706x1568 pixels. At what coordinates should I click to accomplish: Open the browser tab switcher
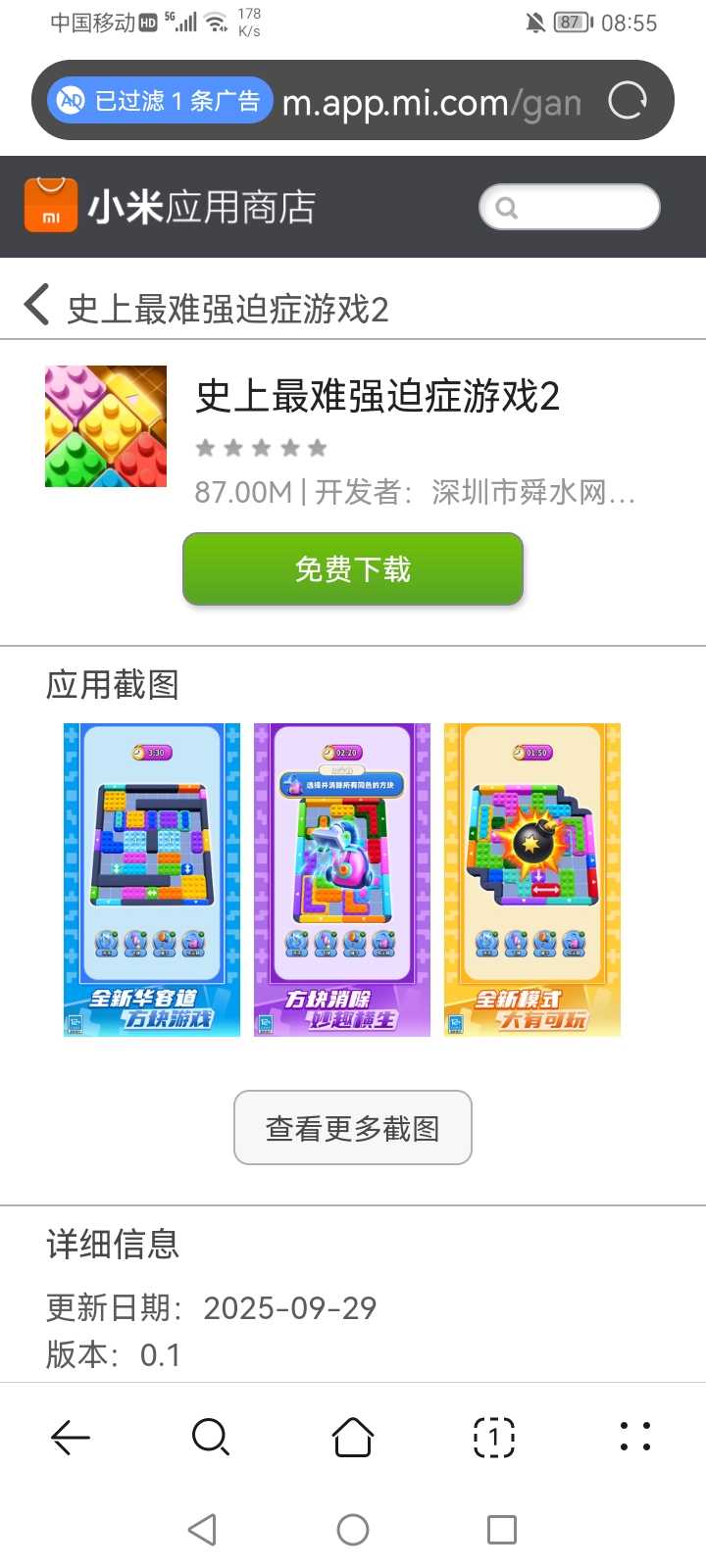click(x=494, y=1438)
